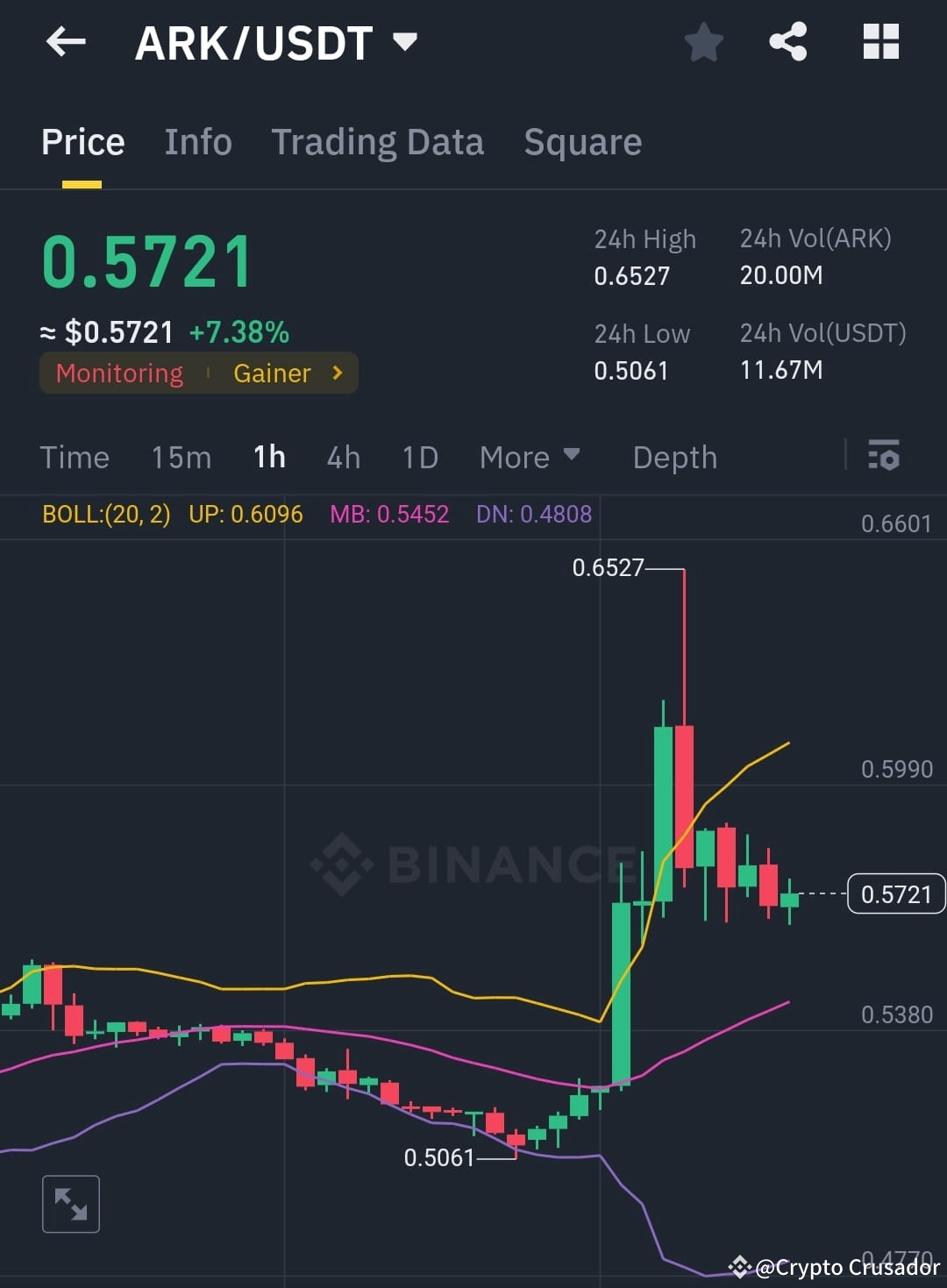Viewport: 947px width, 1288px height.
Task: Switch to the Square tab
Action: pyautogui.click(x=582, y=142)
